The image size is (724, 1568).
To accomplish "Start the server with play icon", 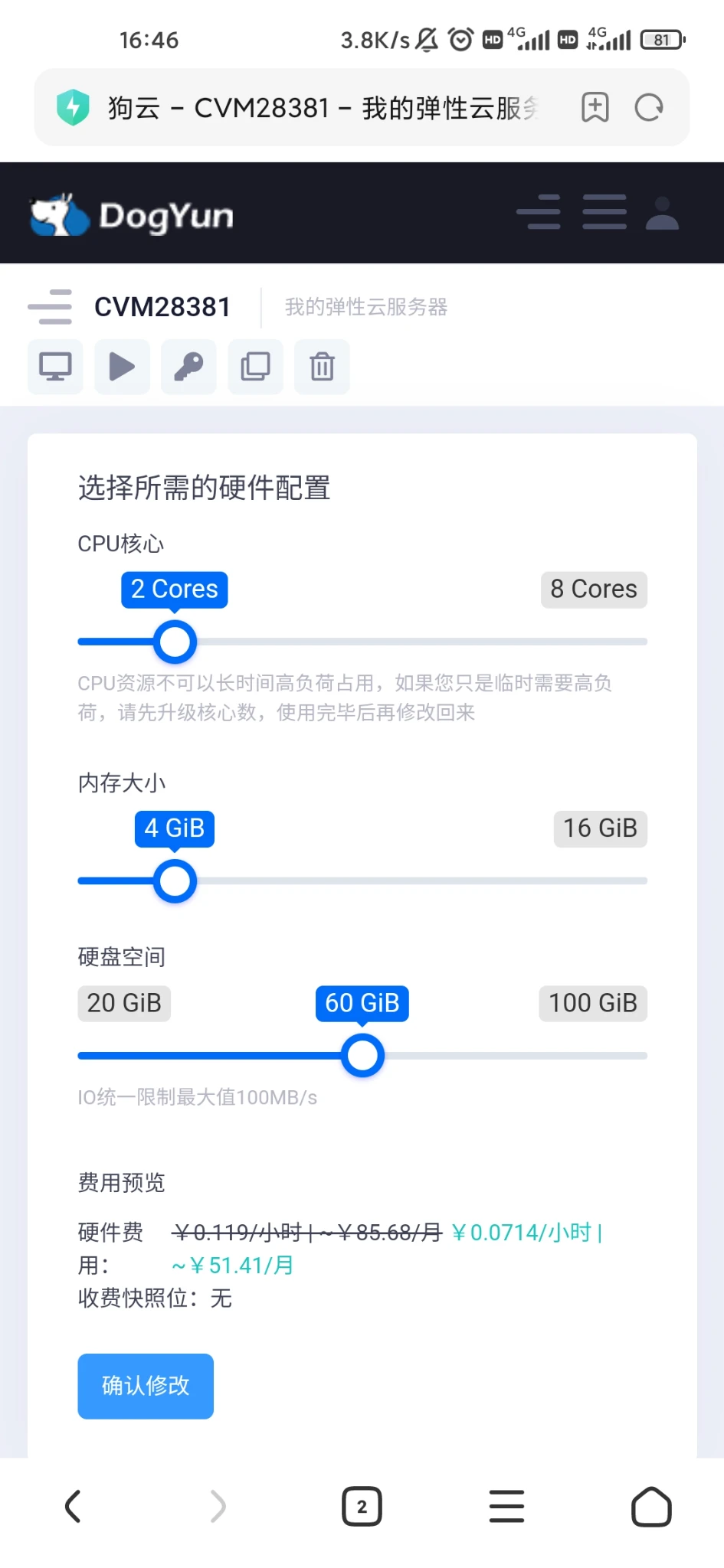I will tap(122, 367).
